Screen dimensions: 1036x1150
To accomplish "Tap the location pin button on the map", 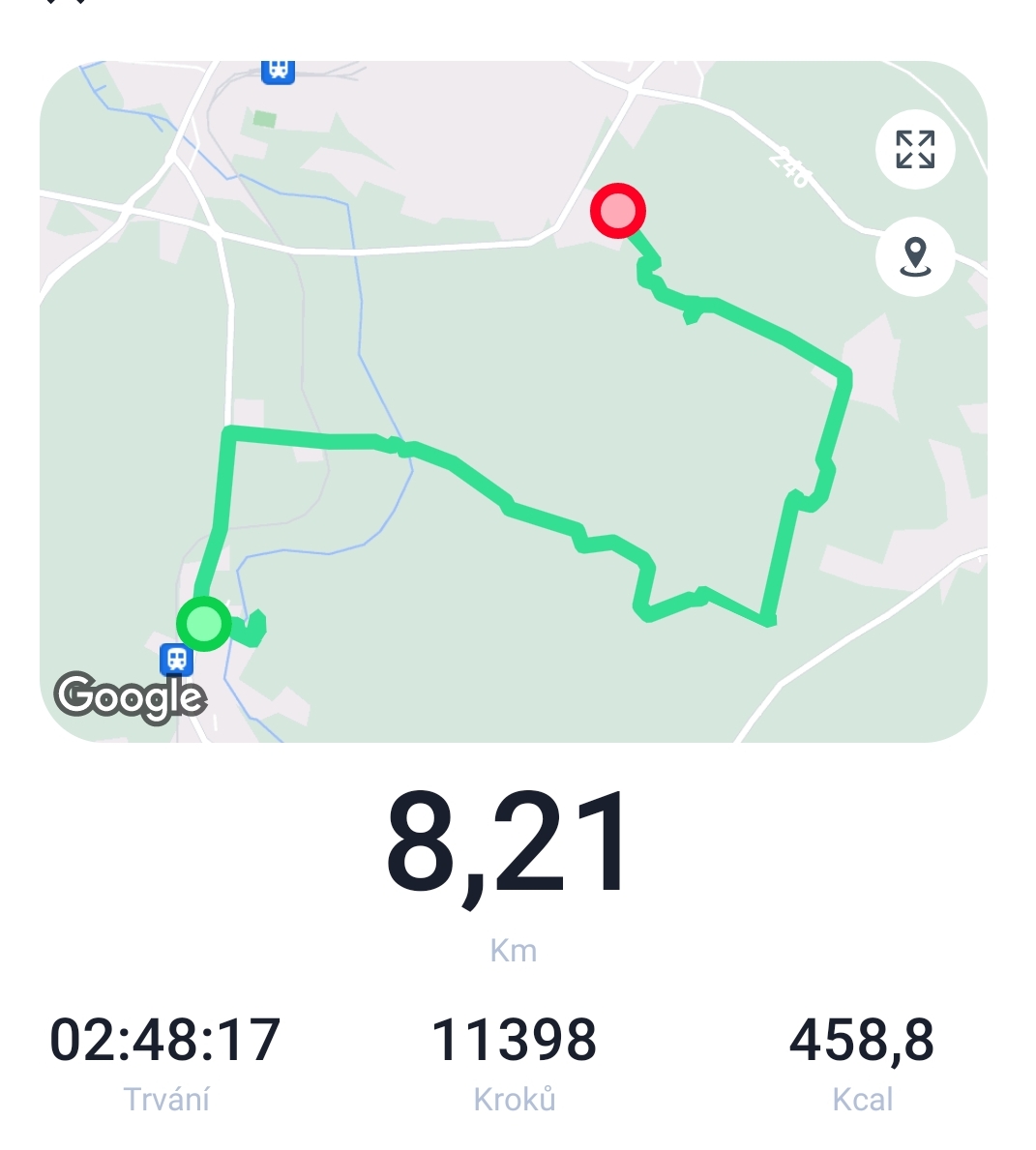I will [x=914, y=256].
